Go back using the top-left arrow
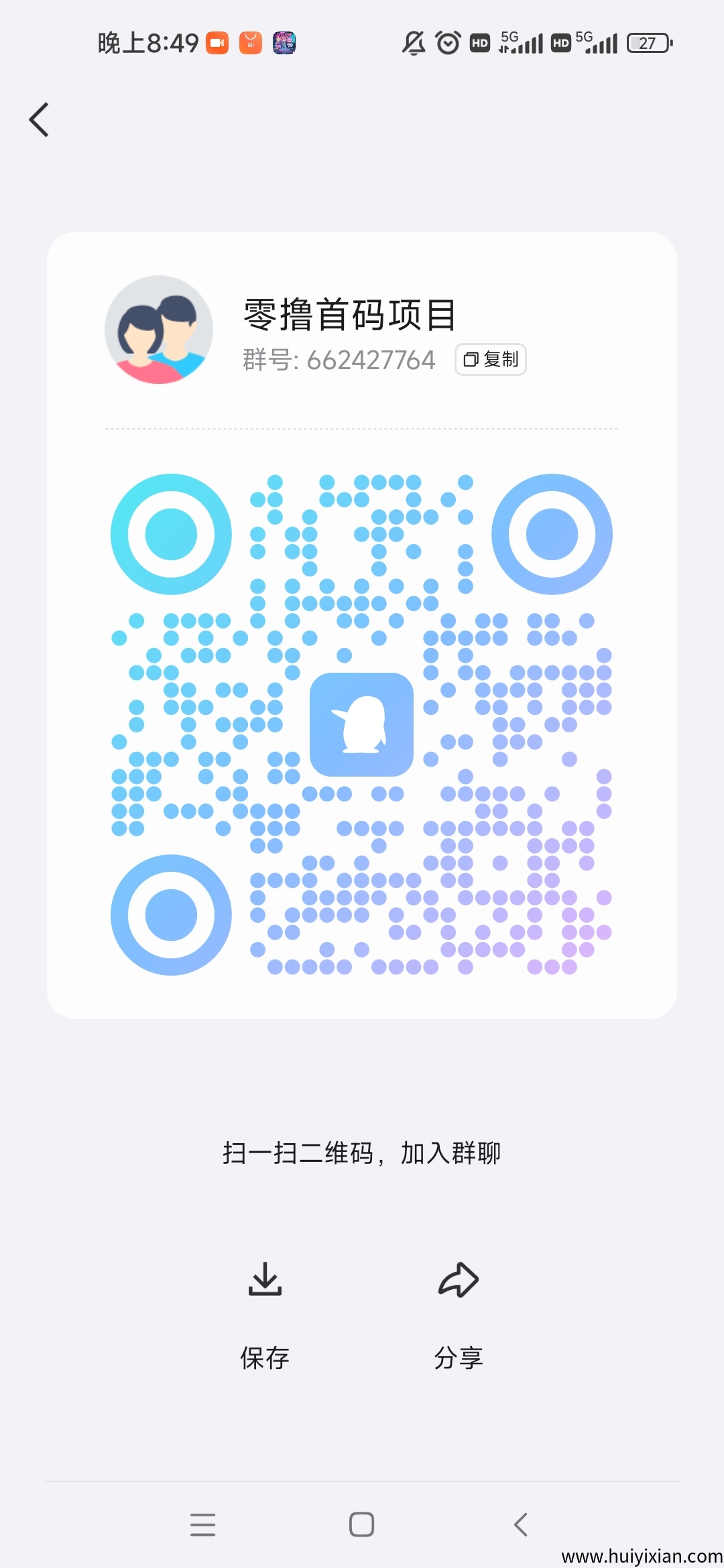The image size is (724, 1568). [x=39, y=120]
